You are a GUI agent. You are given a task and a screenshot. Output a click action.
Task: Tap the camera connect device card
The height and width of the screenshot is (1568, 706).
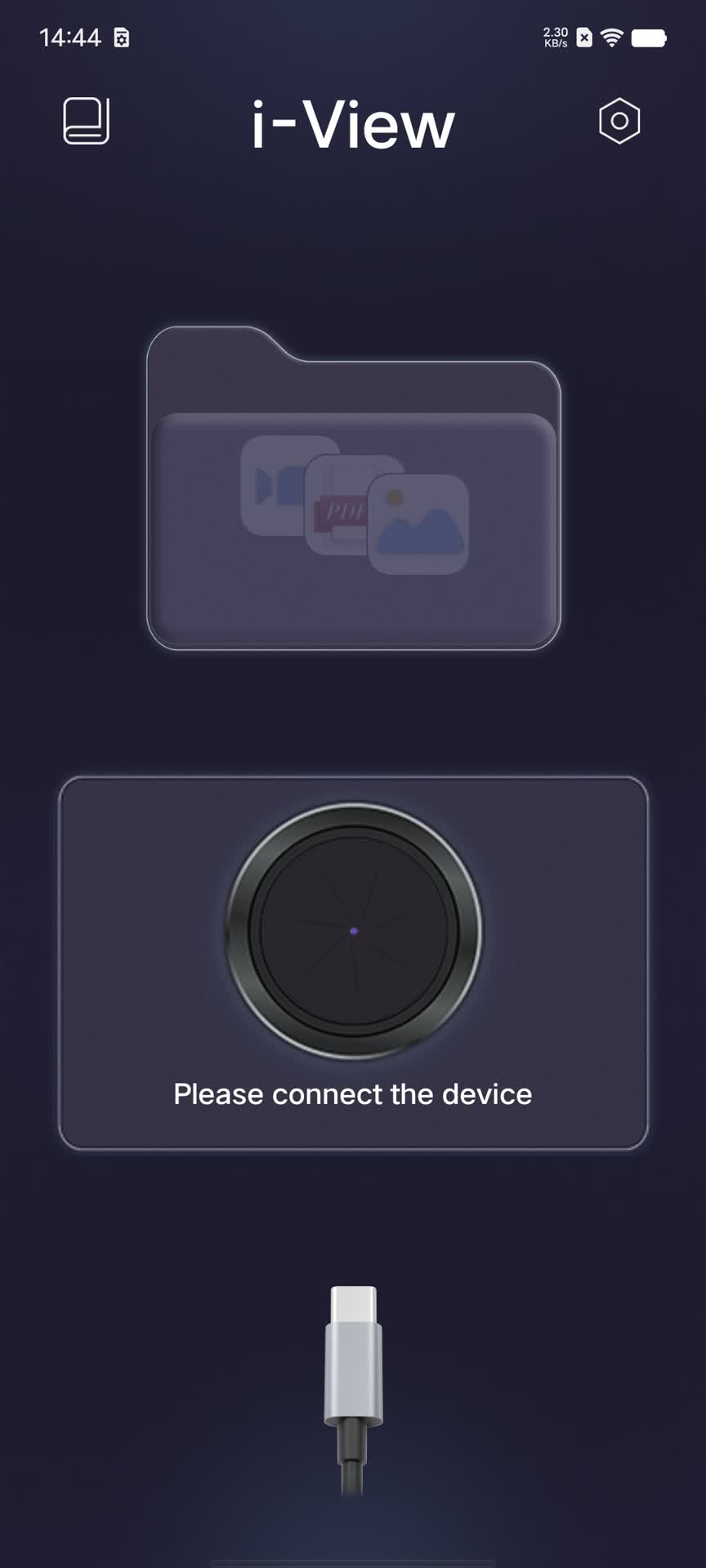point(353,962)
